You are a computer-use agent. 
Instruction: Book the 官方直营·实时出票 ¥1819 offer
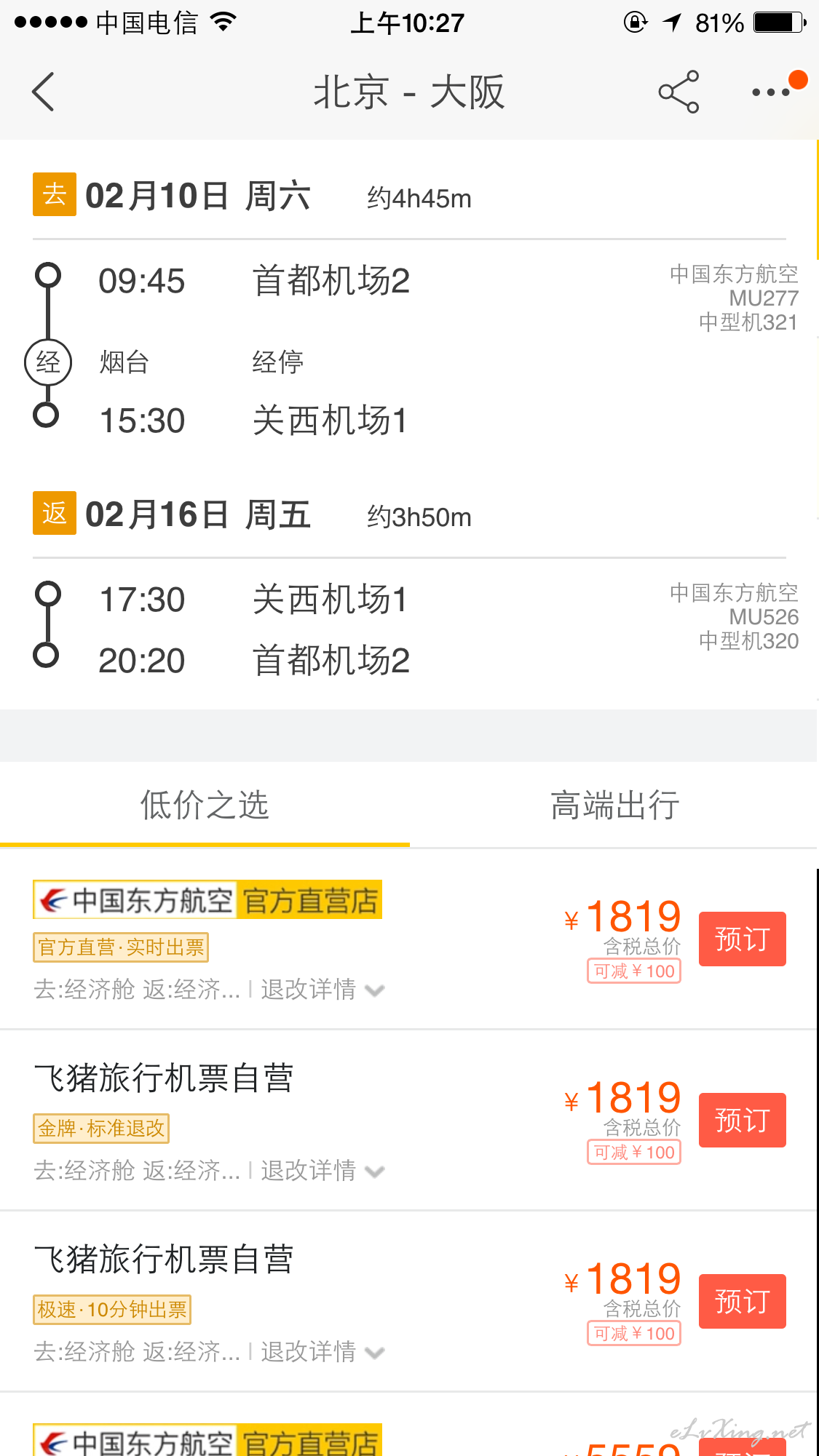coord(742,939)
